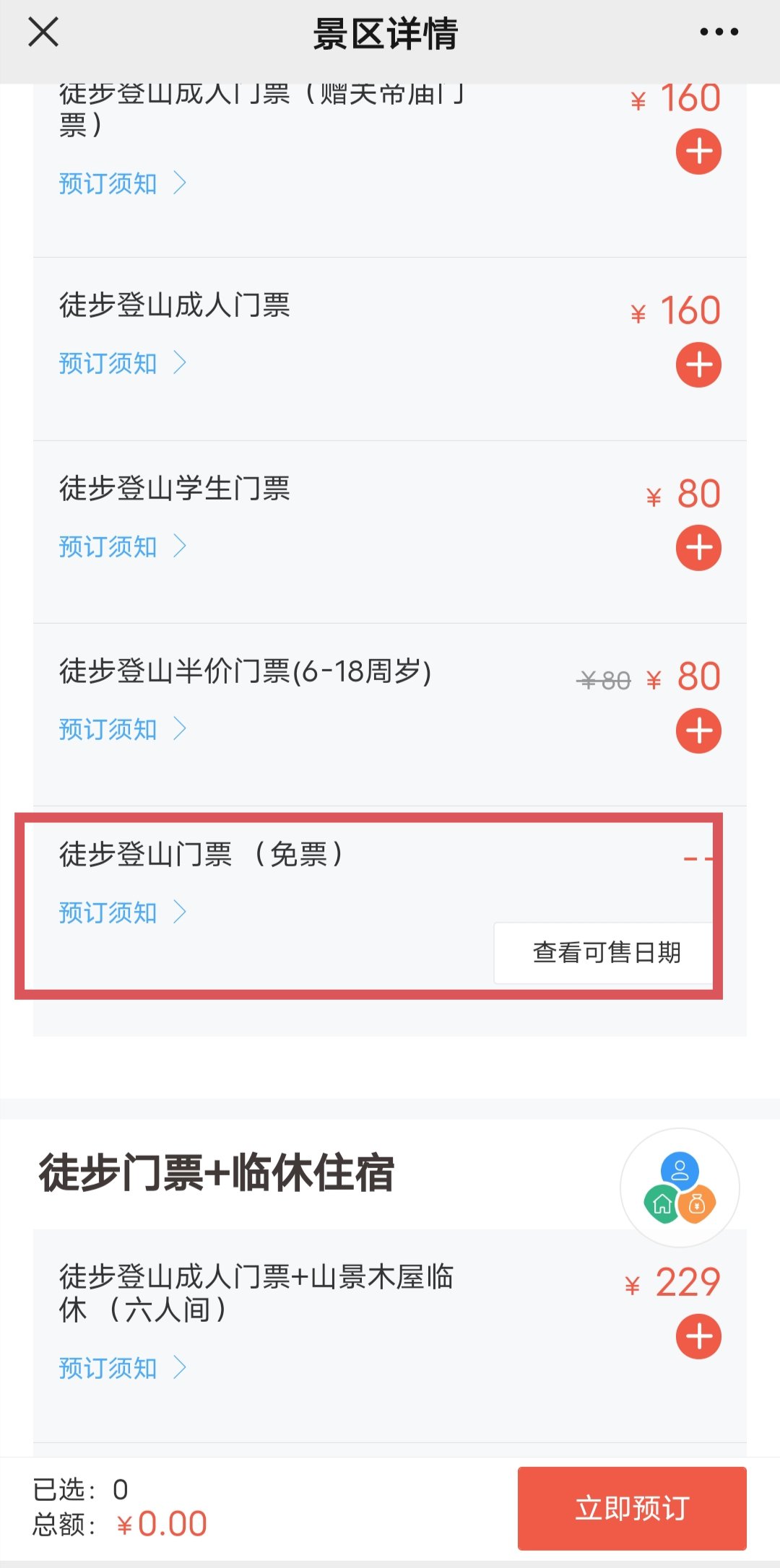View 预订须知 for 山景木屋临休 package
Viewport: 780px width, 1568px height.
[122, 1368]
